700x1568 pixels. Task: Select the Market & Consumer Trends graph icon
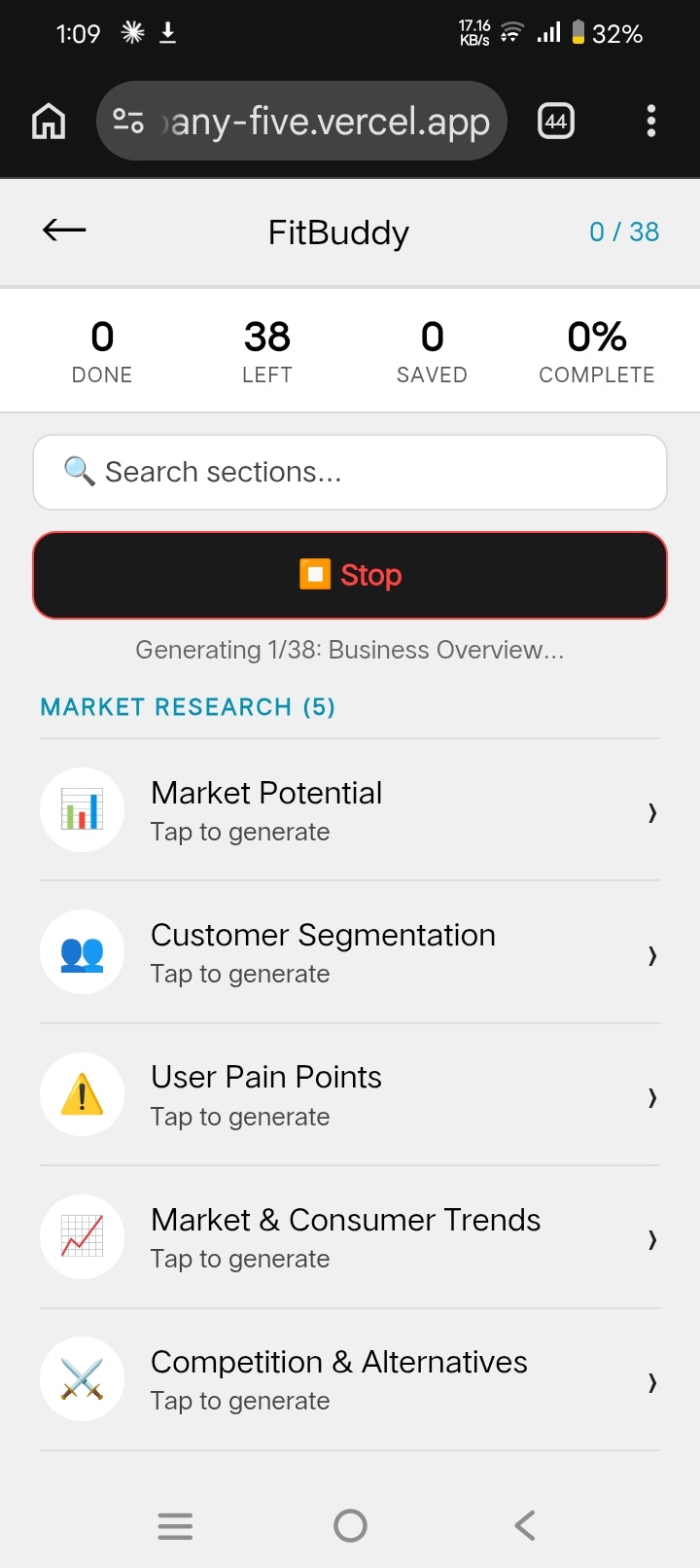point(82,1236)
